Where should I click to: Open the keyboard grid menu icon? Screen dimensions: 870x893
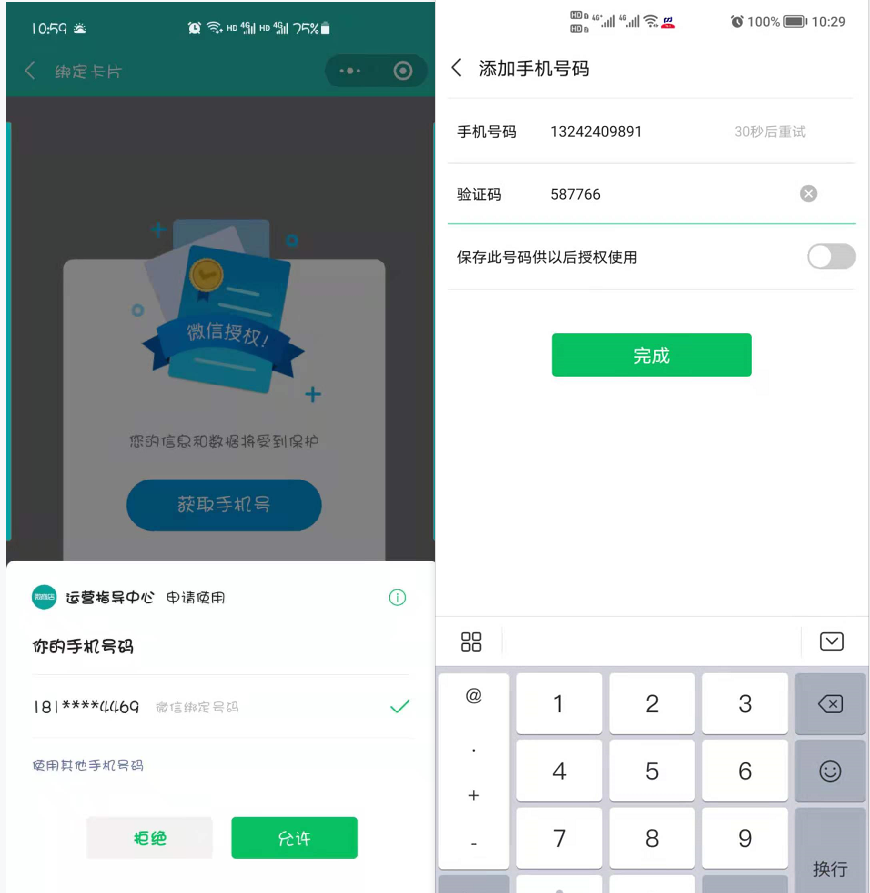pos(471,642)
